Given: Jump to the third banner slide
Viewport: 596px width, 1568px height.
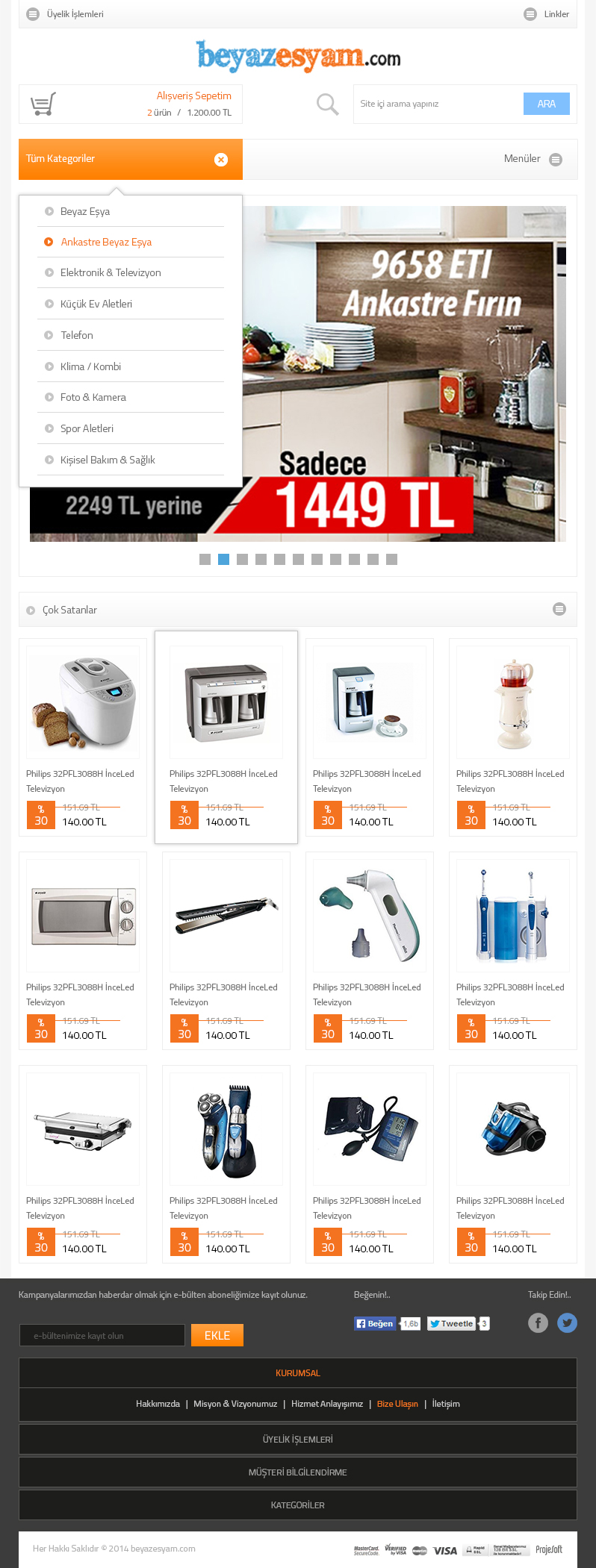Looking at the screenshot, I should pyautogui.click(x=242, y=559).
